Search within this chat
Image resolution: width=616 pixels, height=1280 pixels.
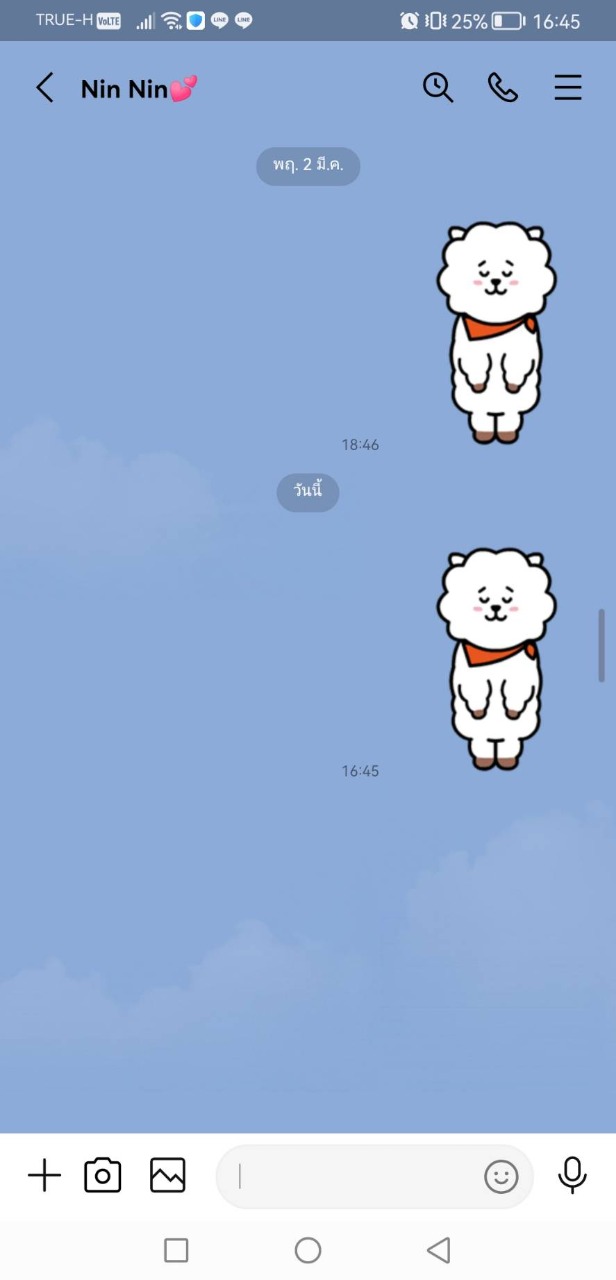437,88
